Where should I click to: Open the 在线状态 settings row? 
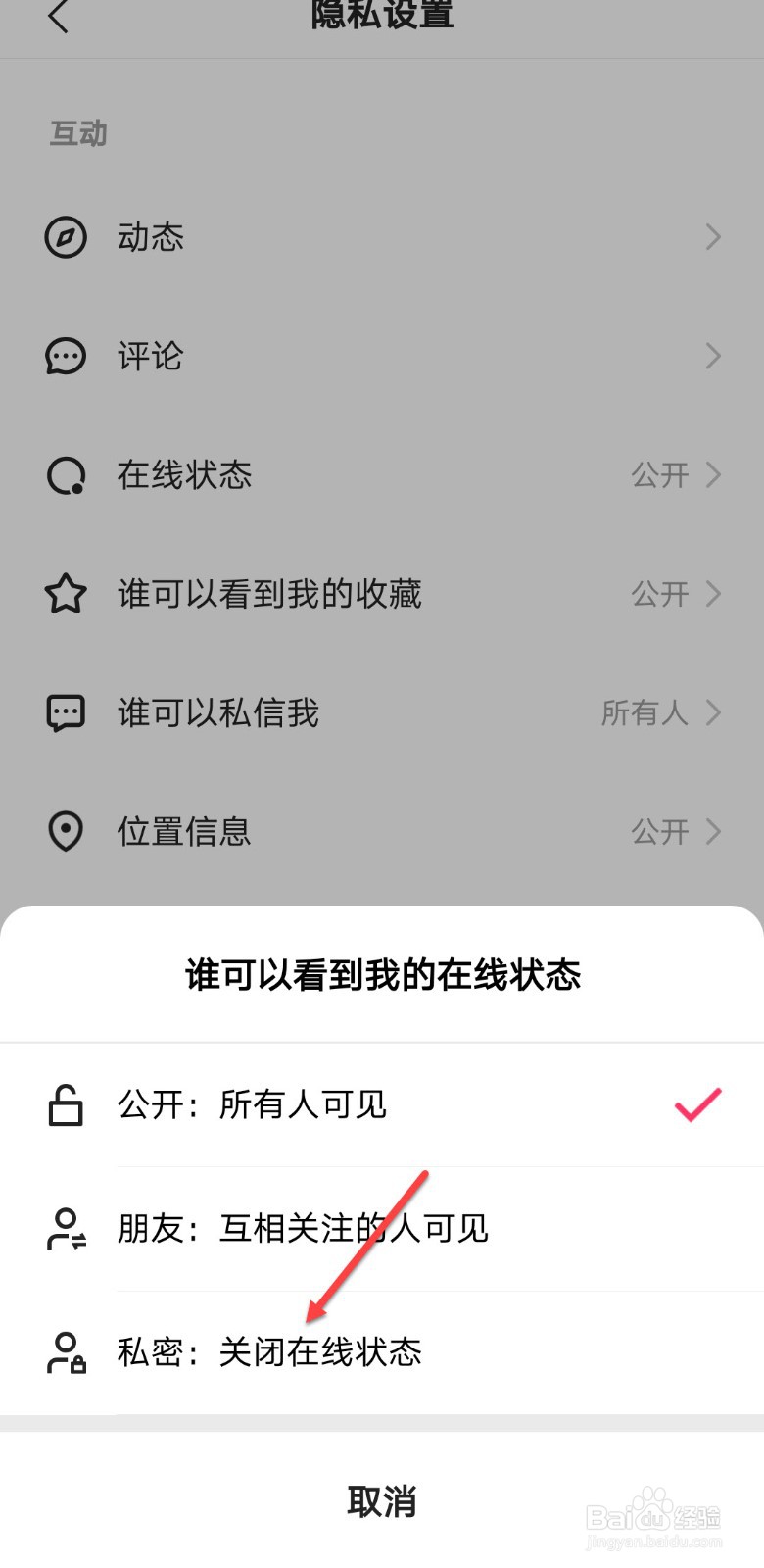coord(382,475)
